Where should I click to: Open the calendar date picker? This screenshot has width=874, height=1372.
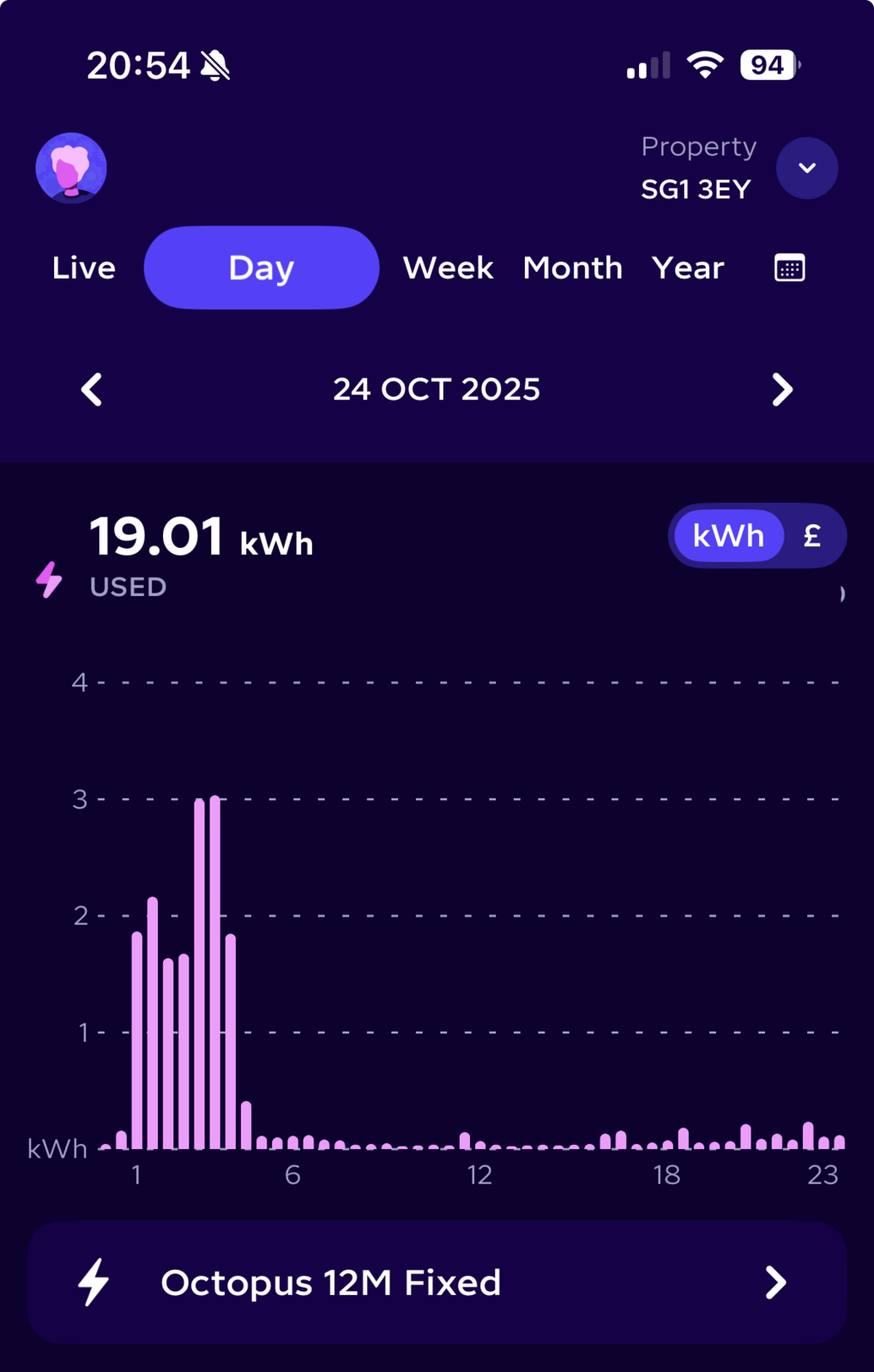(x=789, y=268)
